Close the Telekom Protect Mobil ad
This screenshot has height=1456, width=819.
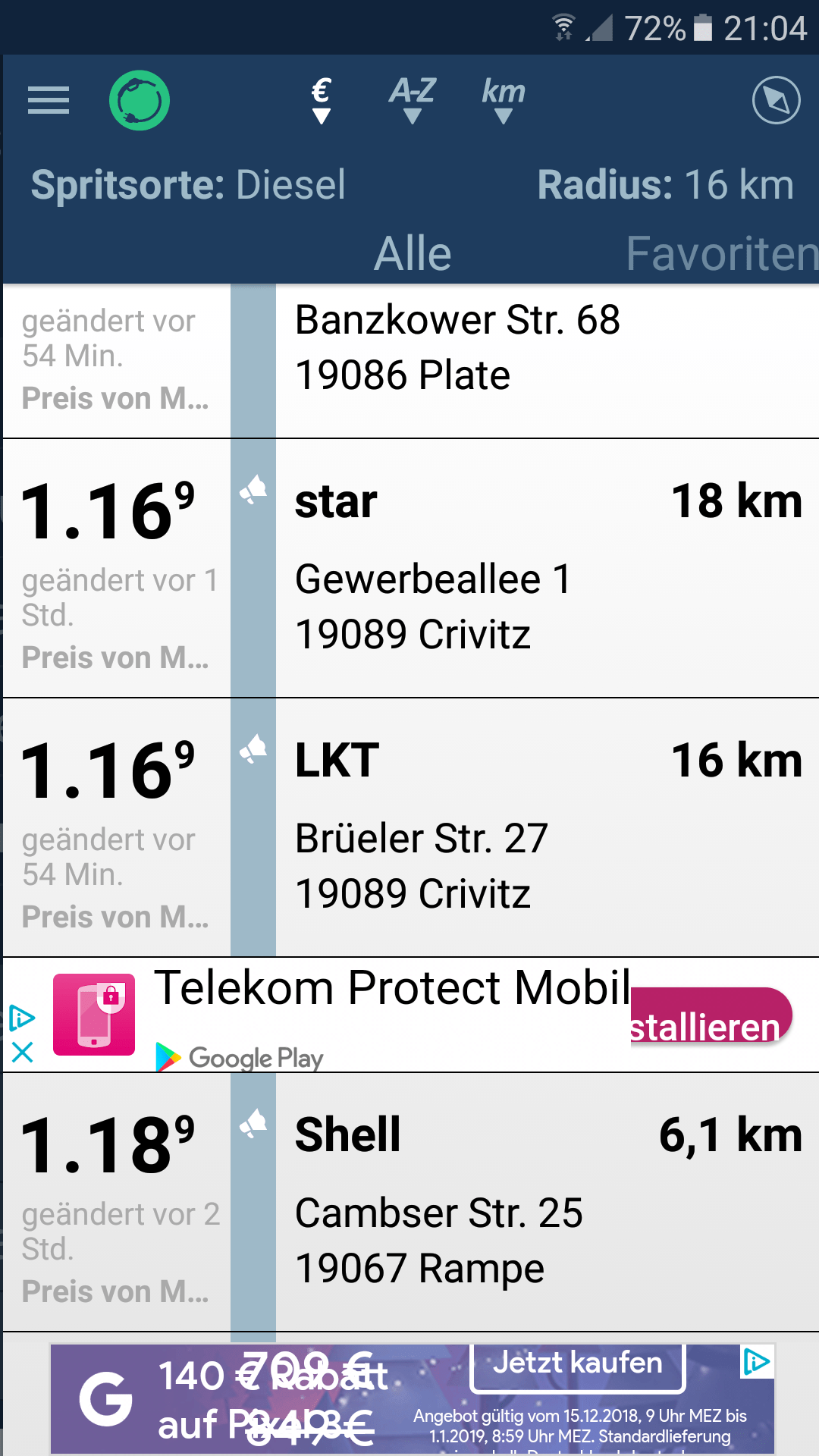point(23,1053)
